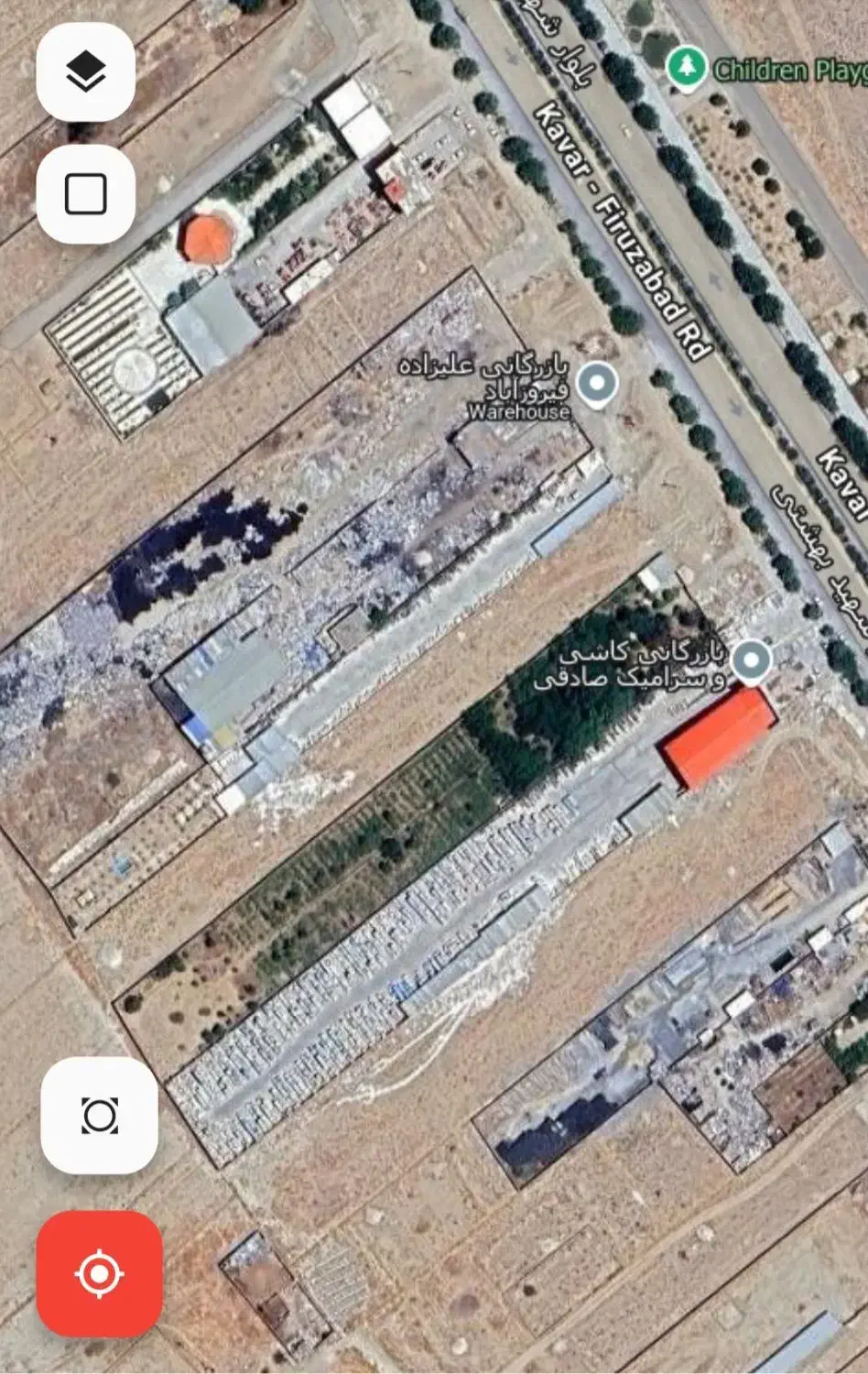
Task: Tap the frame capture button
Action: (99, 1116)
